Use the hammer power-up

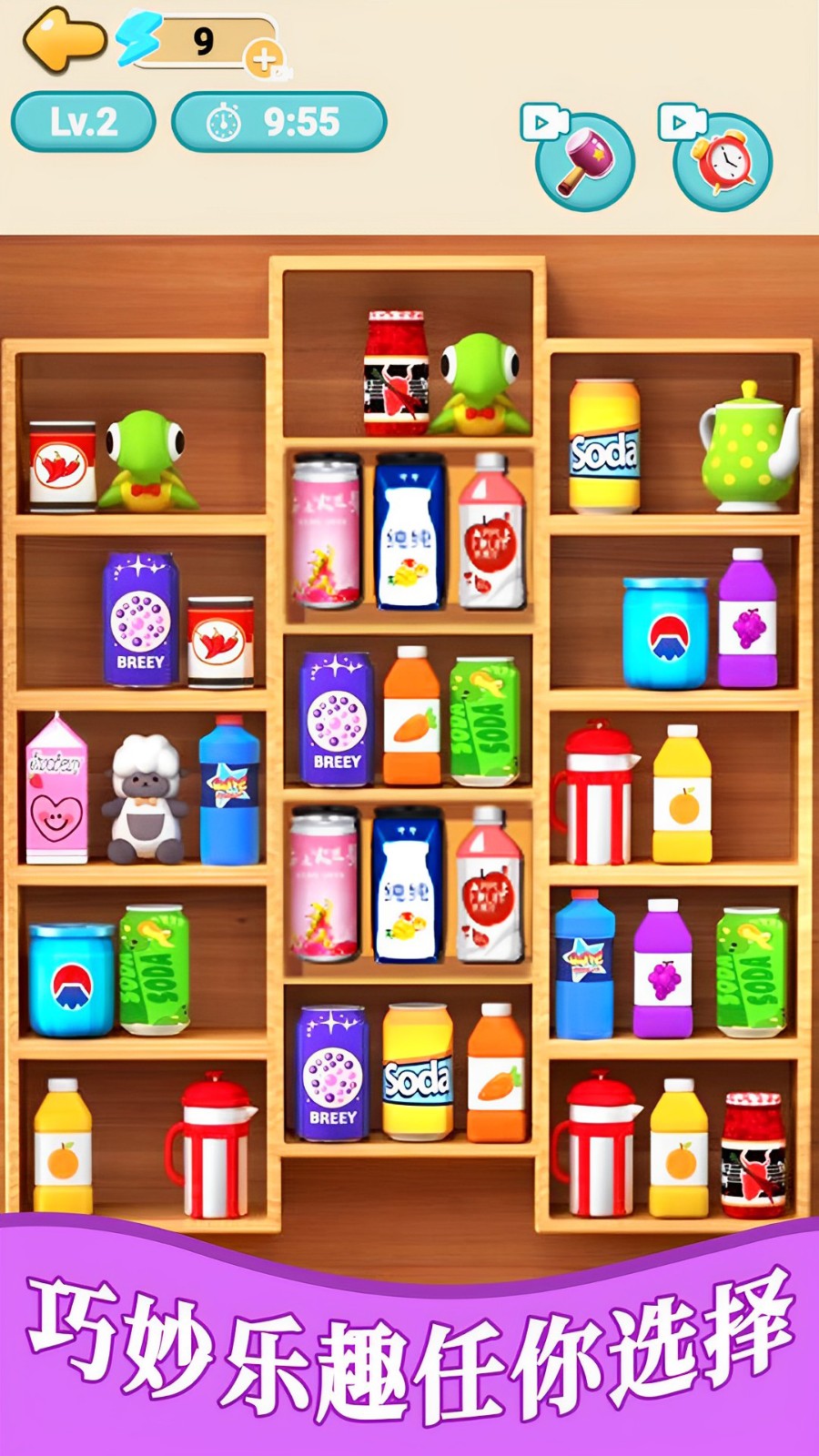point(585,162)
